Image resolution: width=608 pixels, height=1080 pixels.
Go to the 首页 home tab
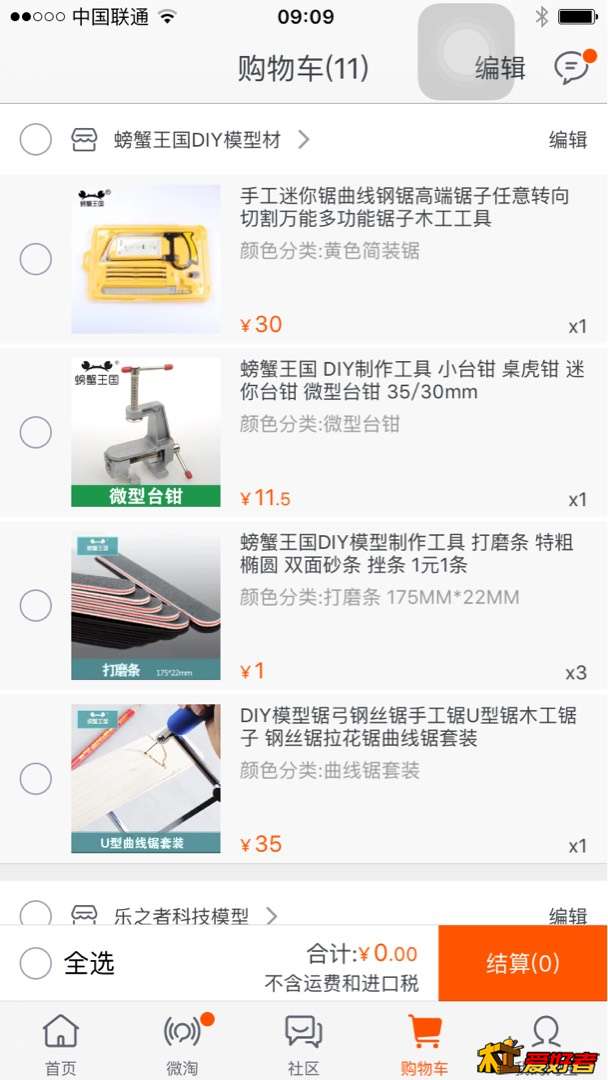(x=60, y=1044)
